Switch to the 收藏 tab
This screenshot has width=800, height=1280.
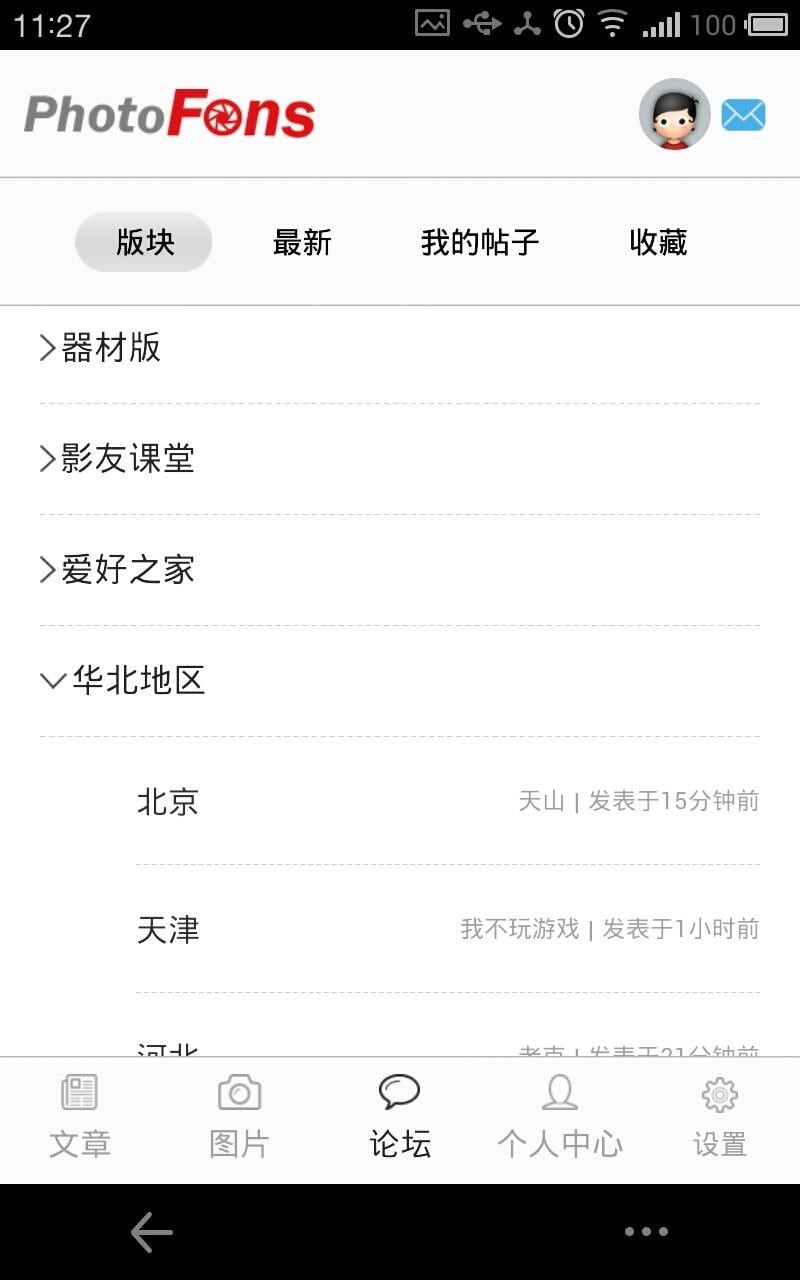(659, 242)
